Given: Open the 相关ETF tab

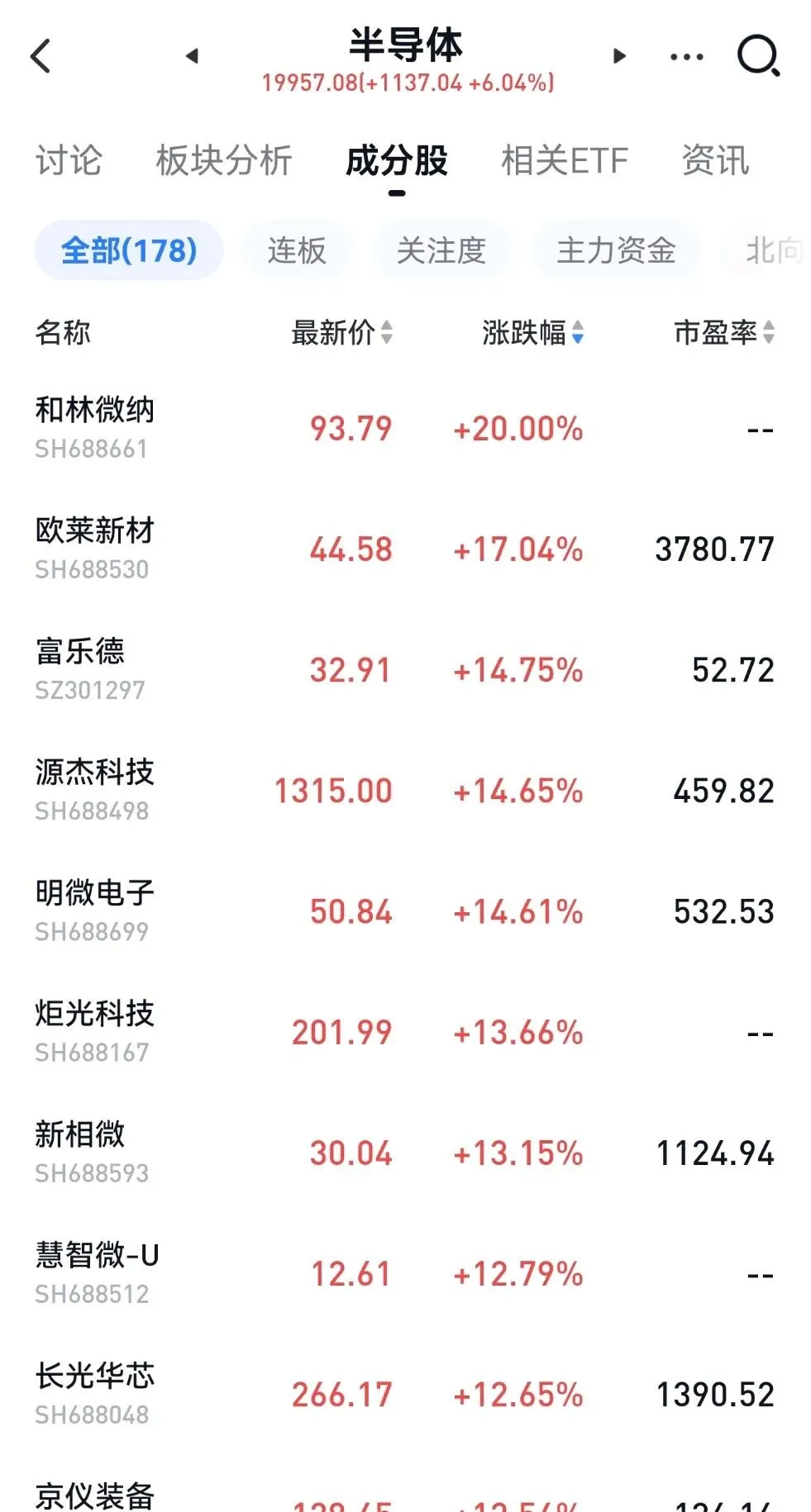Looking at the screenshot, I should [x=565, y=160].
